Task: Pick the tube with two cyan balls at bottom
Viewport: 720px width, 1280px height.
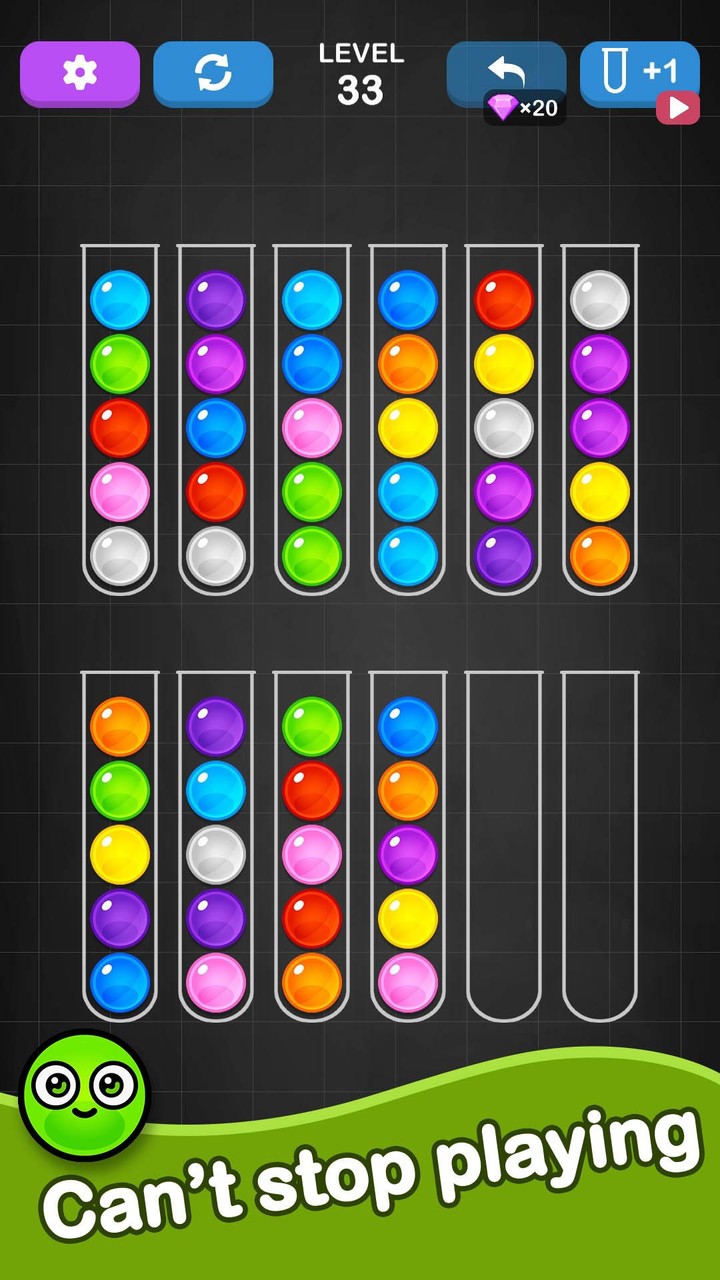Action: (x=408, y=420)
